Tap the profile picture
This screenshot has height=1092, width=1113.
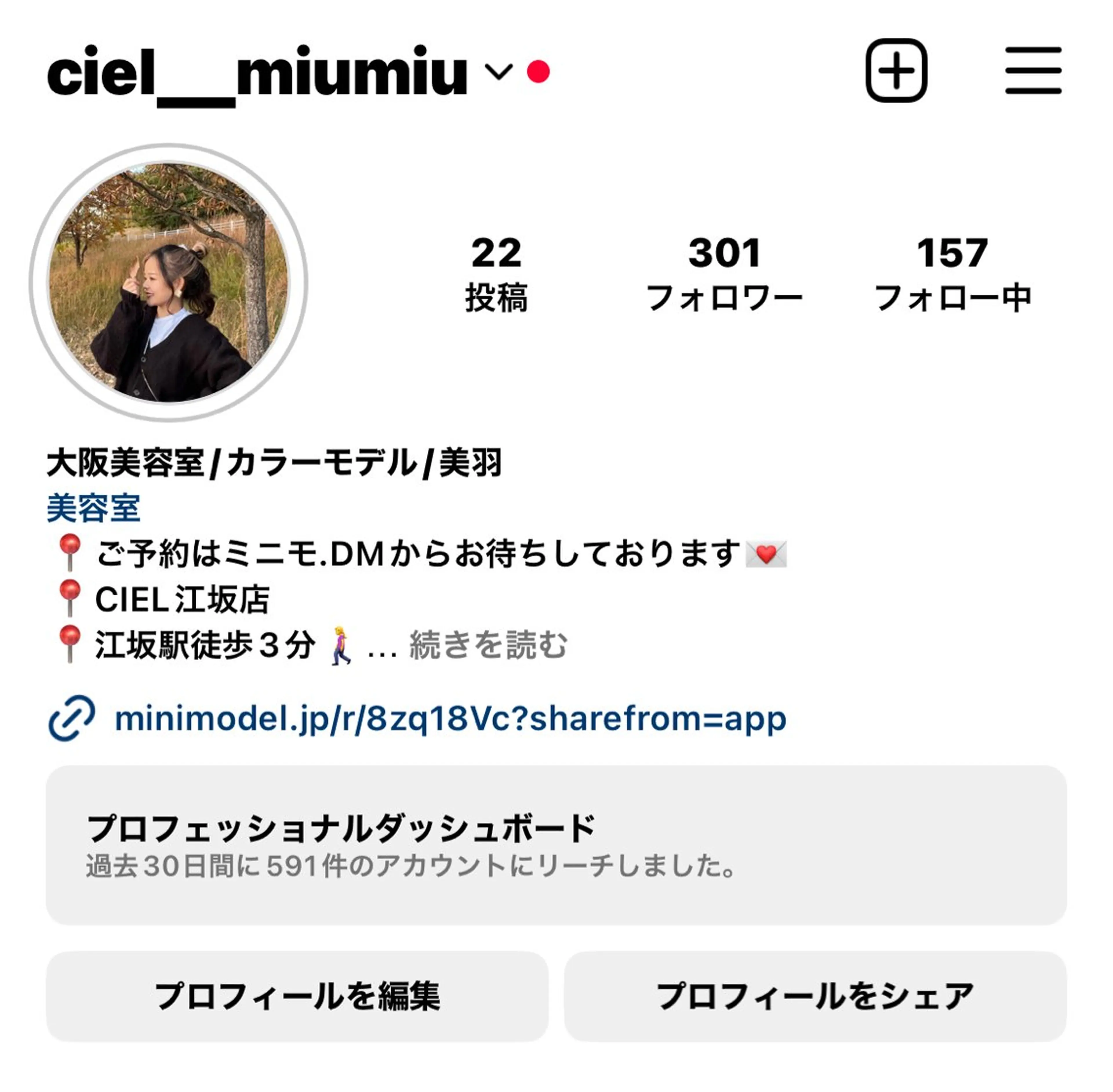[x=169, y=282]
